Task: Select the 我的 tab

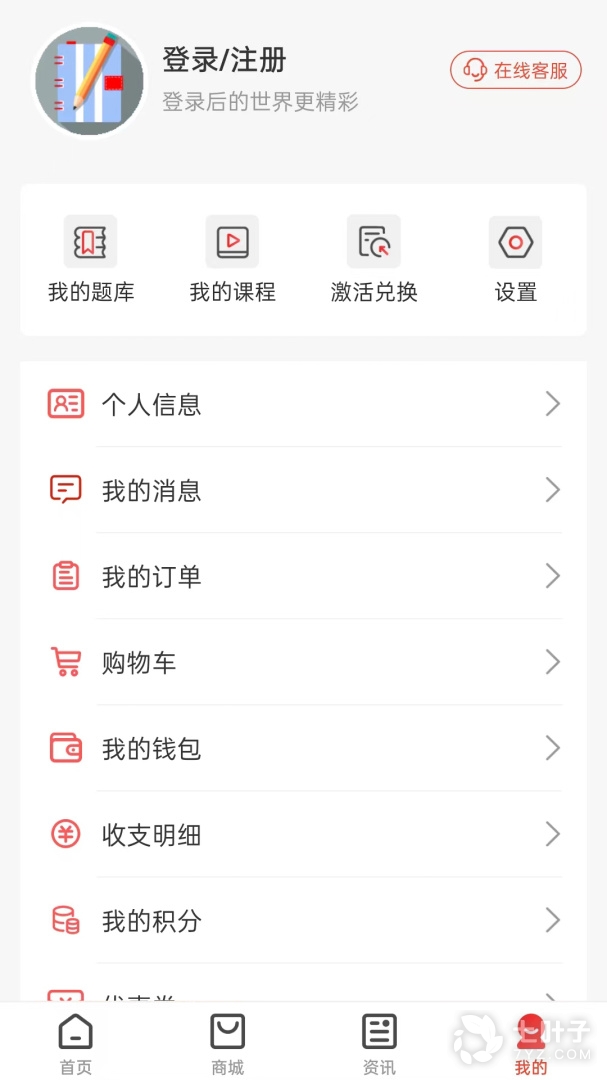Action: tap(531, 1042)
